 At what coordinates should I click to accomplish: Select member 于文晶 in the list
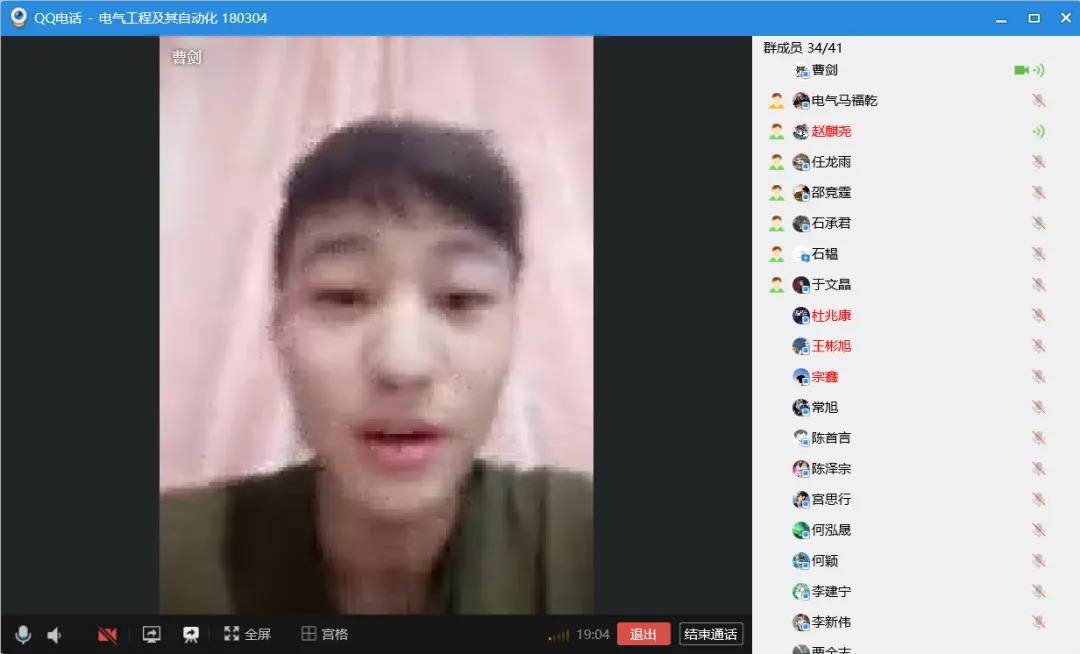(x=831, y=285)
